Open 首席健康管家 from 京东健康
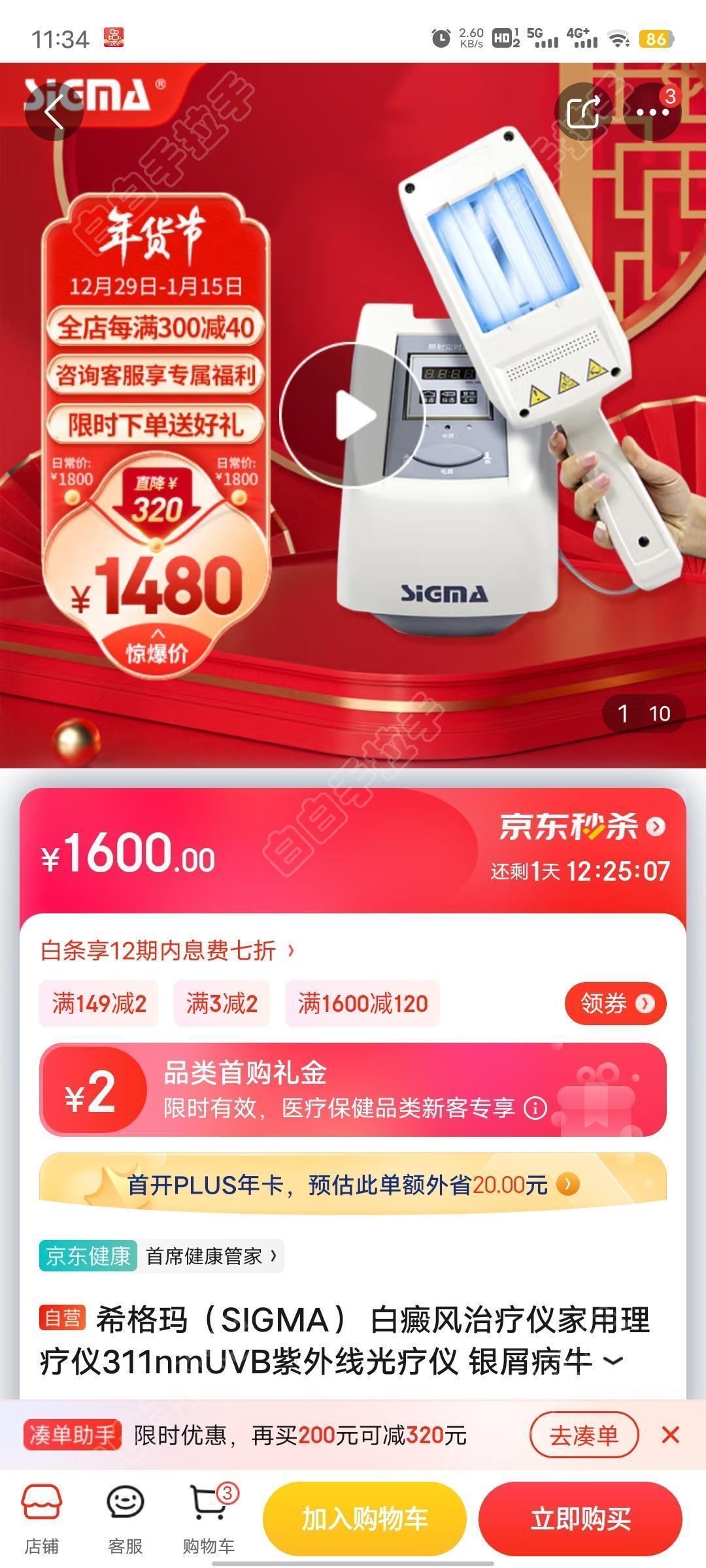Screen dimensions: 706x1568 pos(210,1256)
